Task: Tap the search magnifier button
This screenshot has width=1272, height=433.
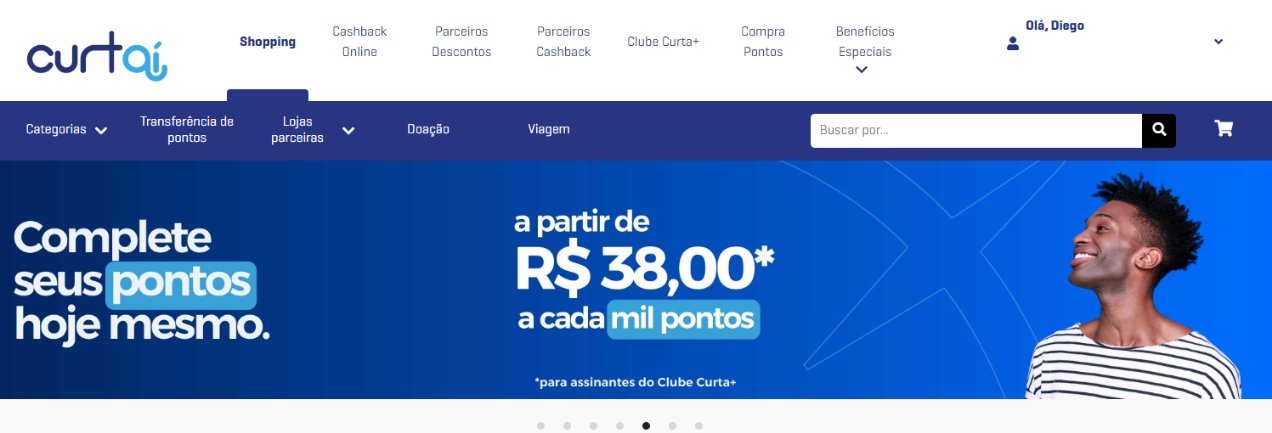Action: pos(1159,130)
